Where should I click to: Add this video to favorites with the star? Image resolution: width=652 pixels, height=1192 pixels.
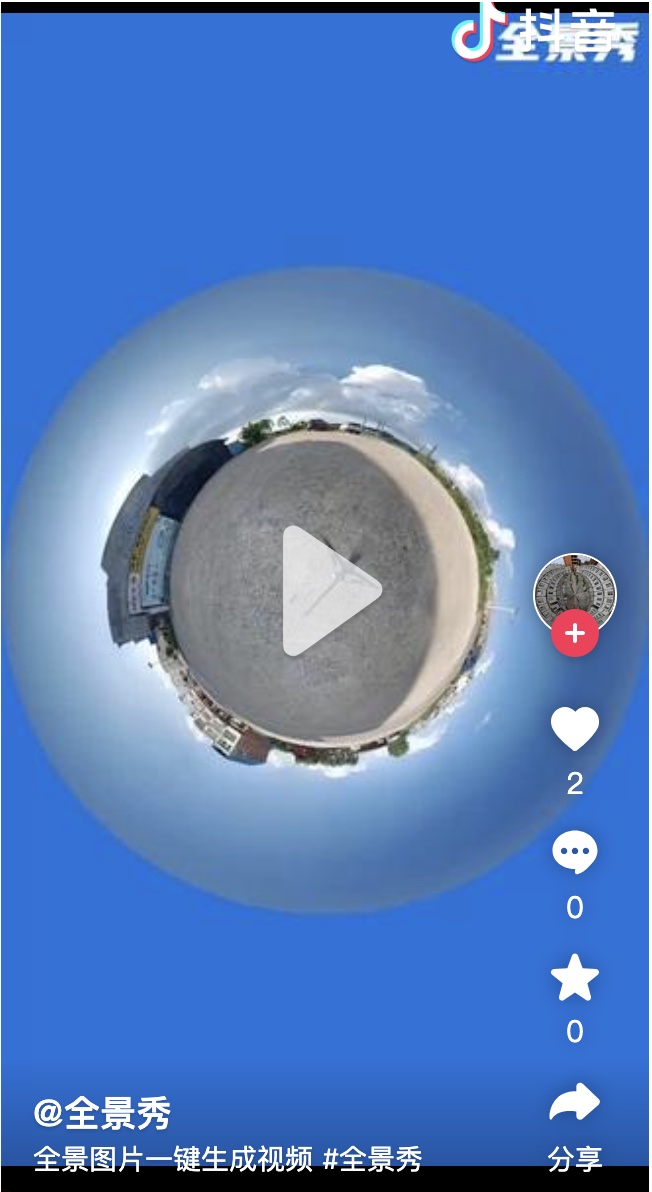[575, 978]
